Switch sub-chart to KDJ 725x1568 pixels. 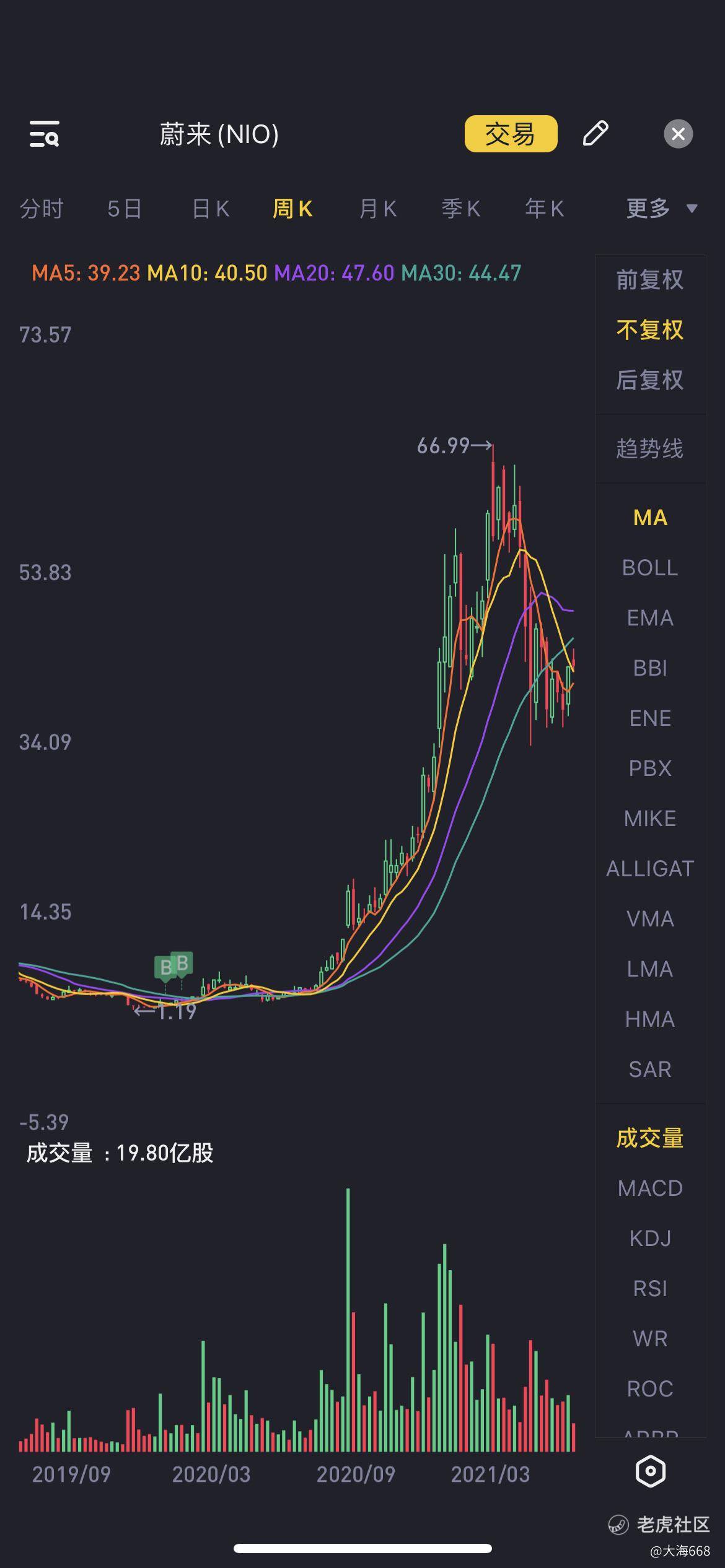pos(649,1239)
